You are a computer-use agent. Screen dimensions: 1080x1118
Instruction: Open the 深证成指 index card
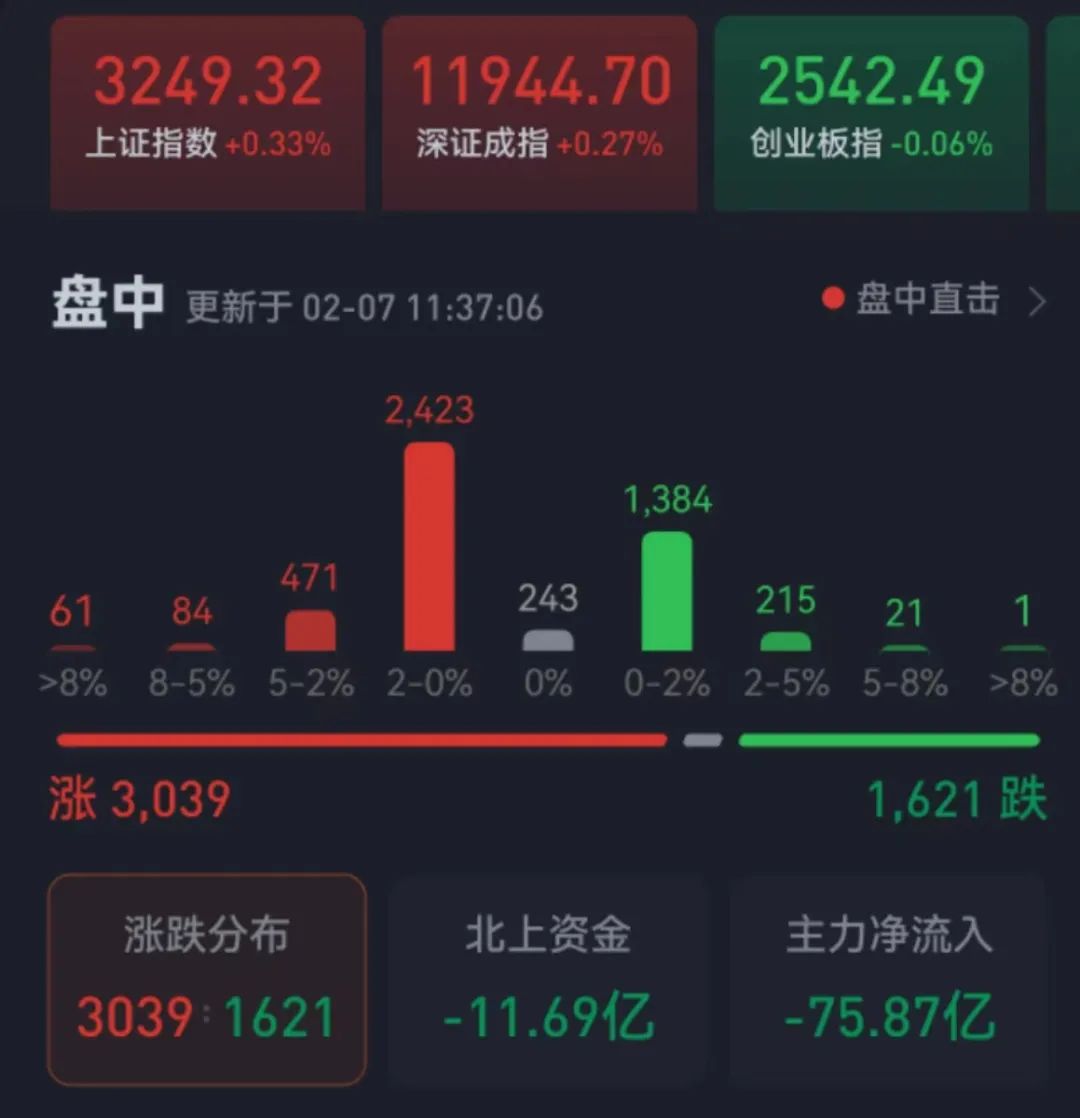point(539,110)
